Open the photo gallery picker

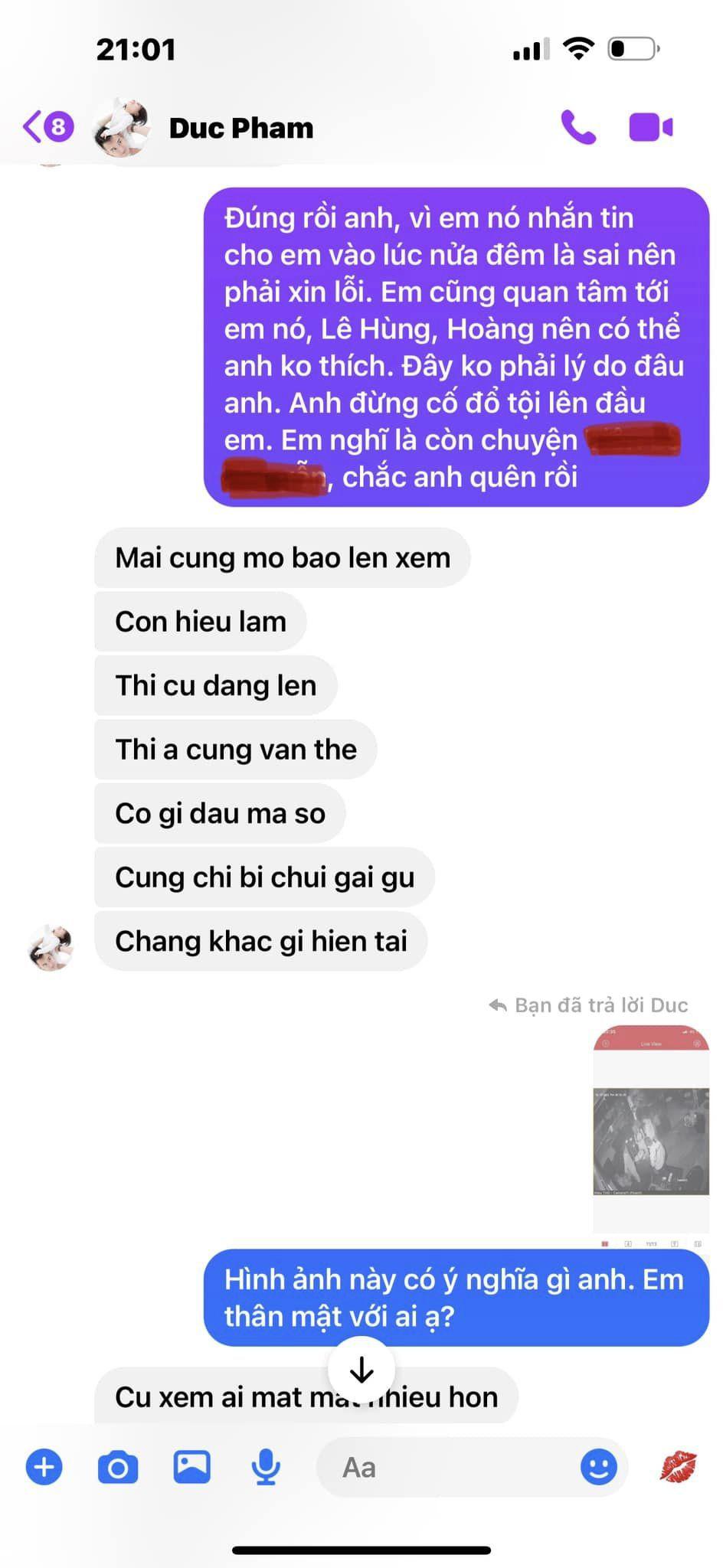tap(191, 1468)
